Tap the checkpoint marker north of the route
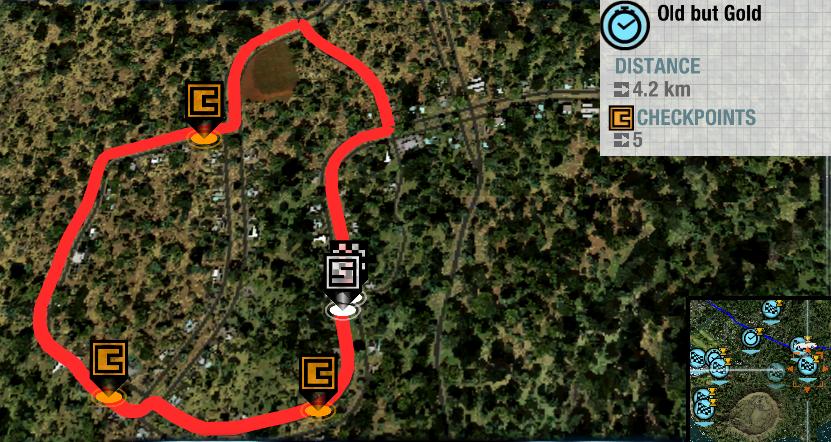The width and height of the screenshot is (831, 442). 204,106
